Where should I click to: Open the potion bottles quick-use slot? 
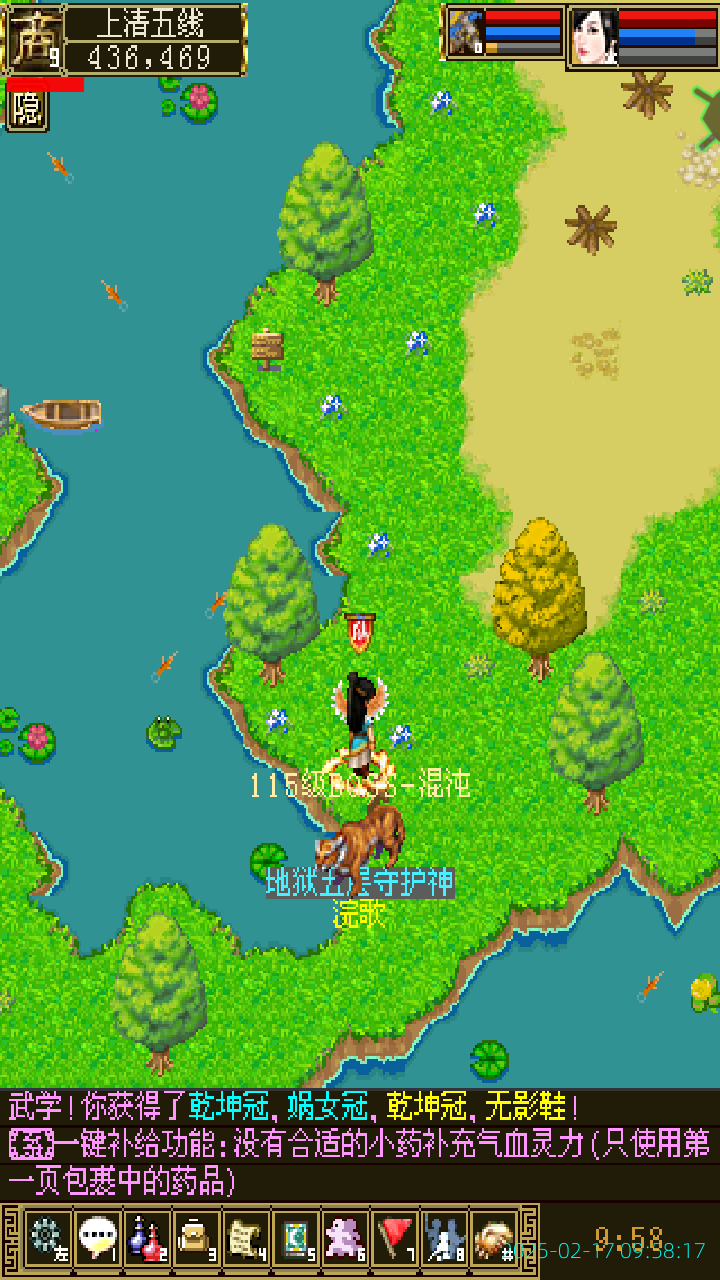145,1240
